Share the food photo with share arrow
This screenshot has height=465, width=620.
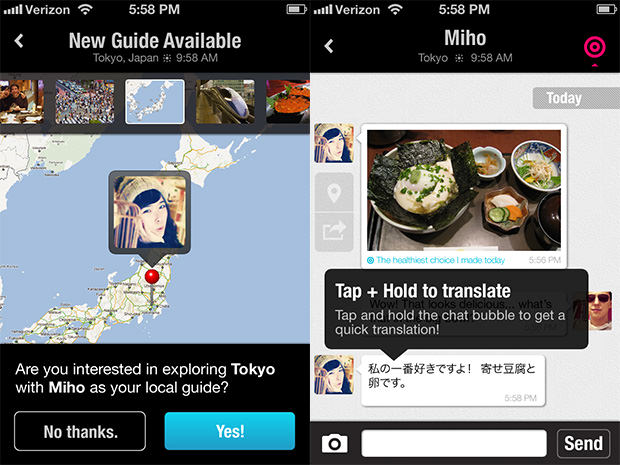(x=332, y=231)
